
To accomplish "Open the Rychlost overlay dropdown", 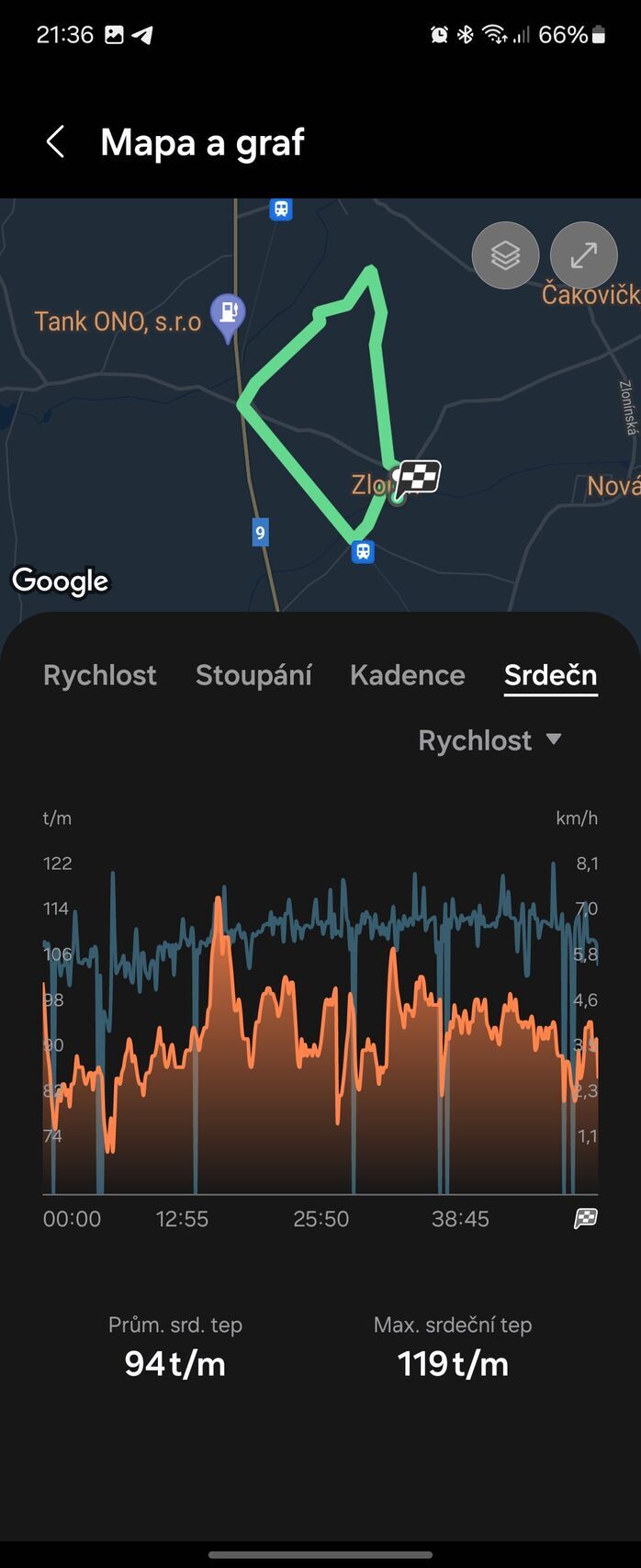I will coord(489,740).
